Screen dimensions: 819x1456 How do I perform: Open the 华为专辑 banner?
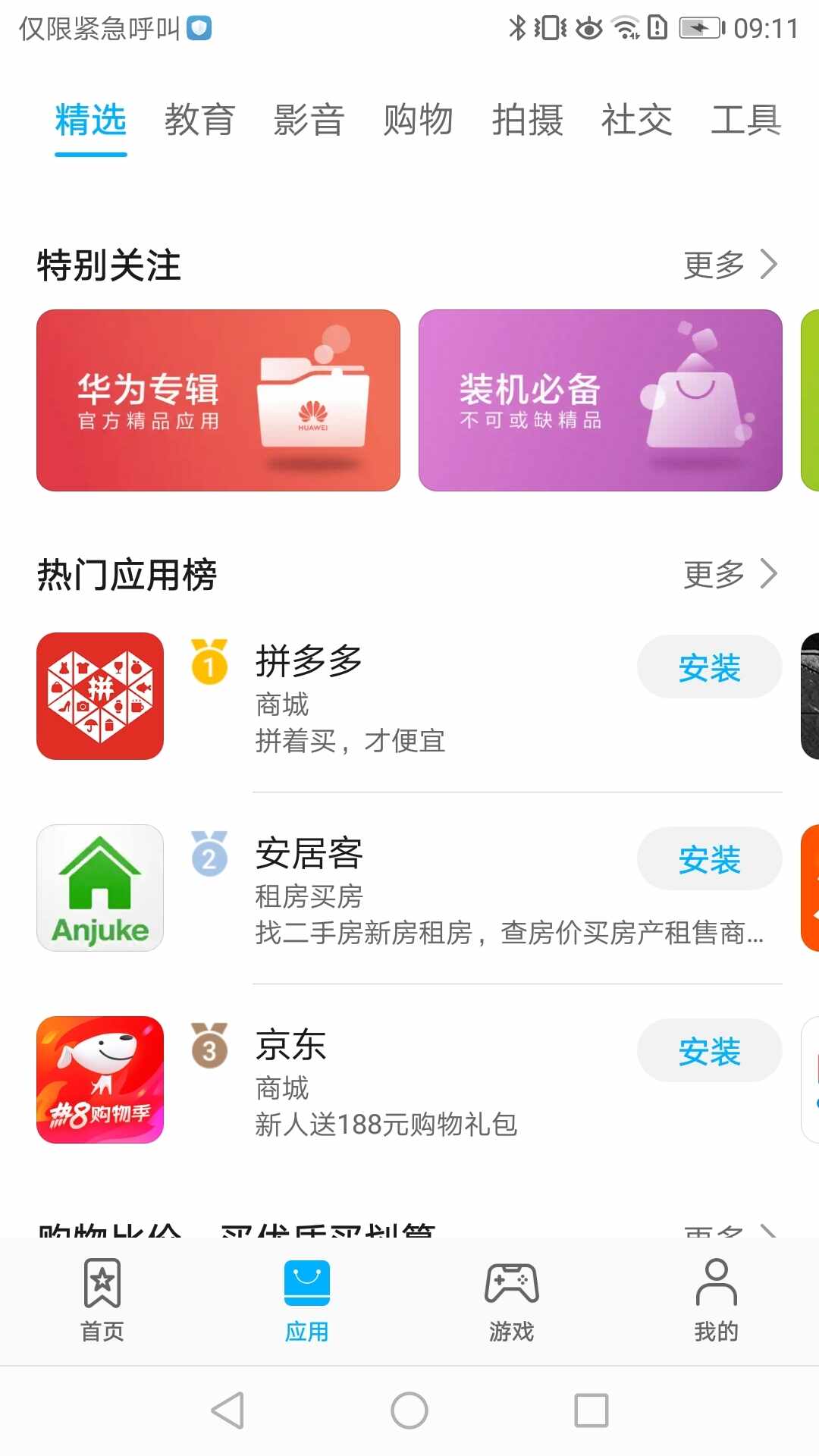click(x=218, y=400)
